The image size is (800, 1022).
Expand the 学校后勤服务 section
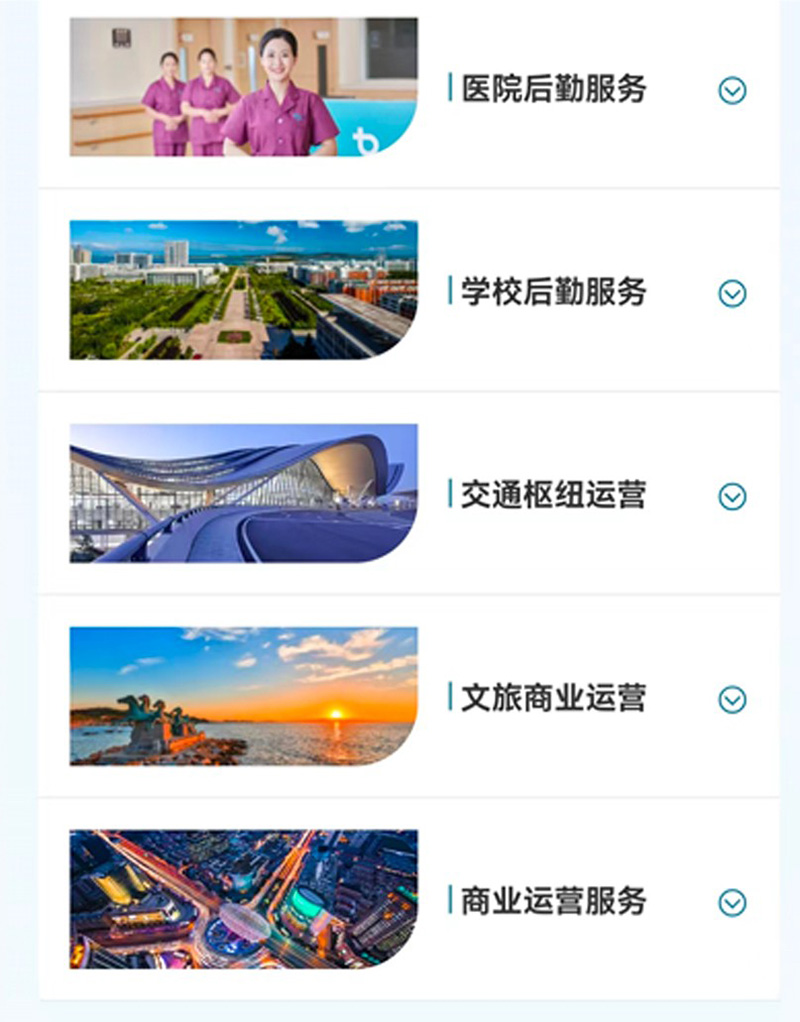732,293
